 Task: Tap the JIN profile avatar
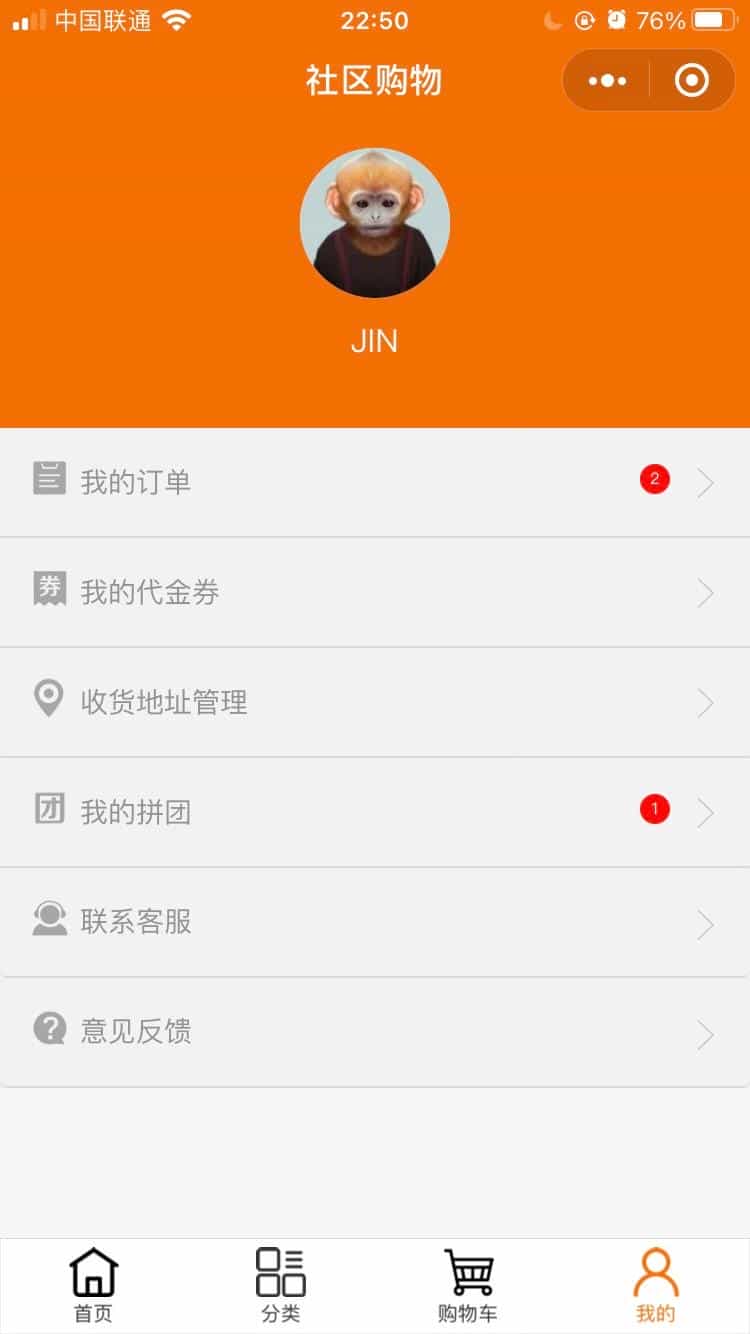pos(375,223)
